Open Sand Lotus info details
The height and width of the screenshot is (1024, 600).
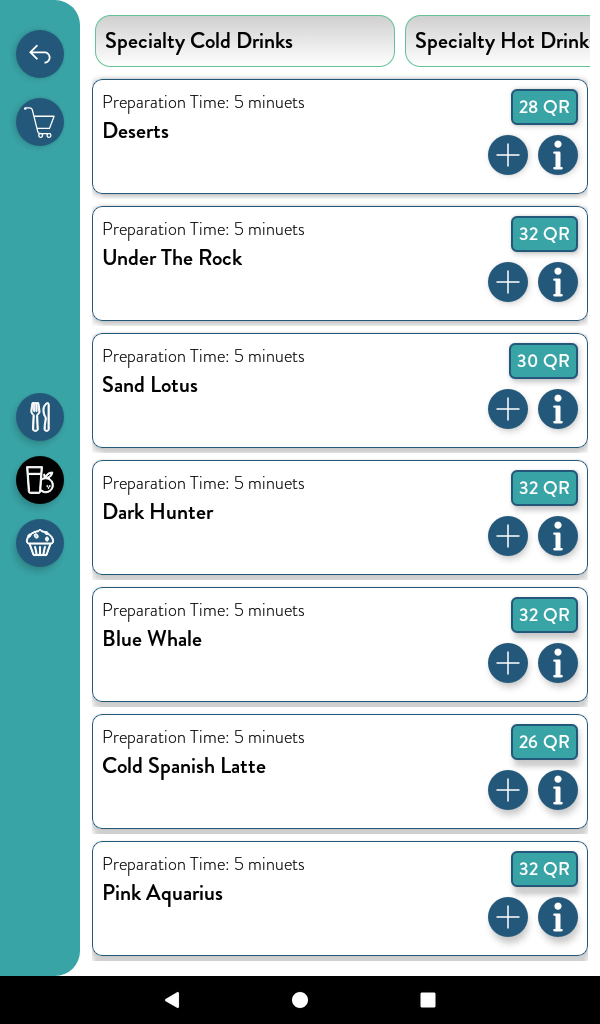[558, 409]
